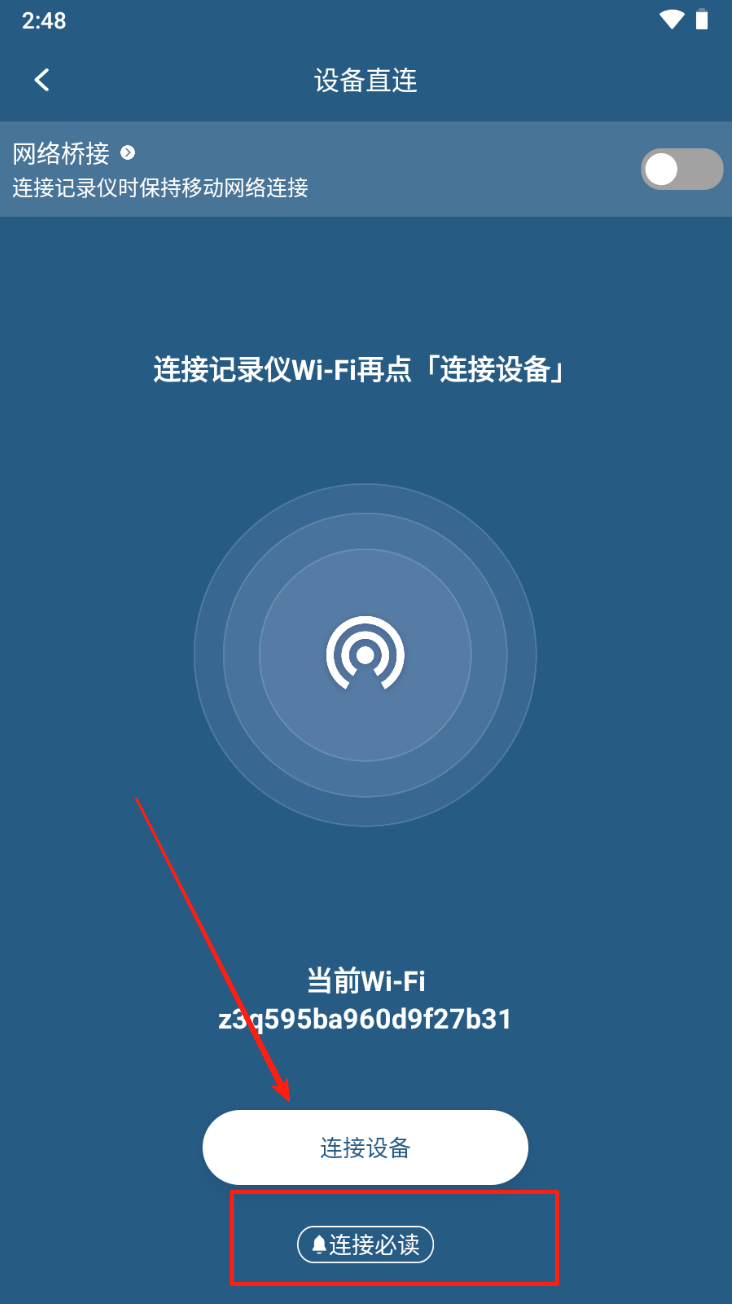Open the 连接必读 guide
The height and width of the screenshot is (1304, 732).
click(x=366, y=1245)
